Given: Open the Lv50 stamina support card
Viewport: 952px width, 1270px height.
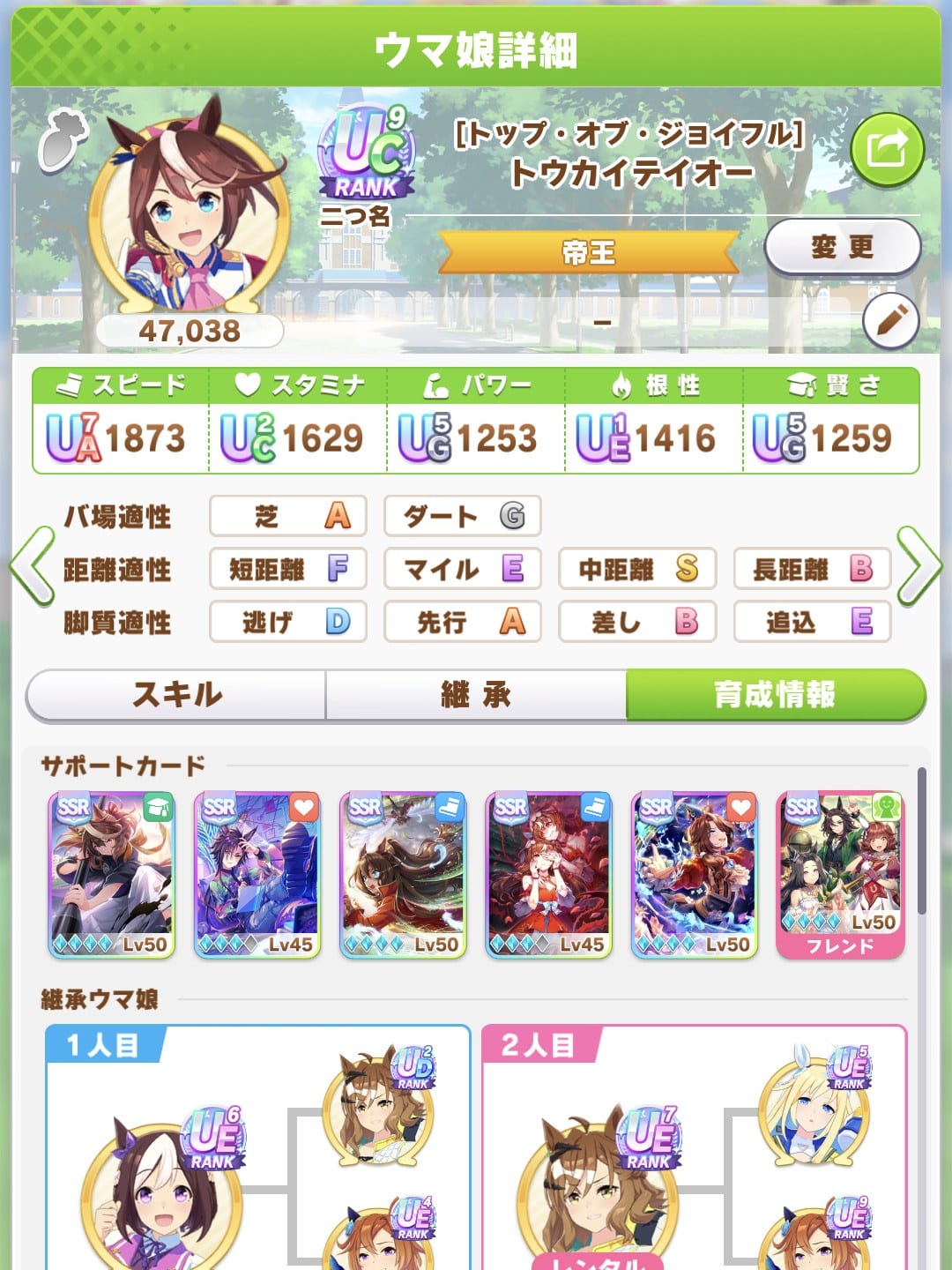Looking at the screenshot, I should (695, 874).
